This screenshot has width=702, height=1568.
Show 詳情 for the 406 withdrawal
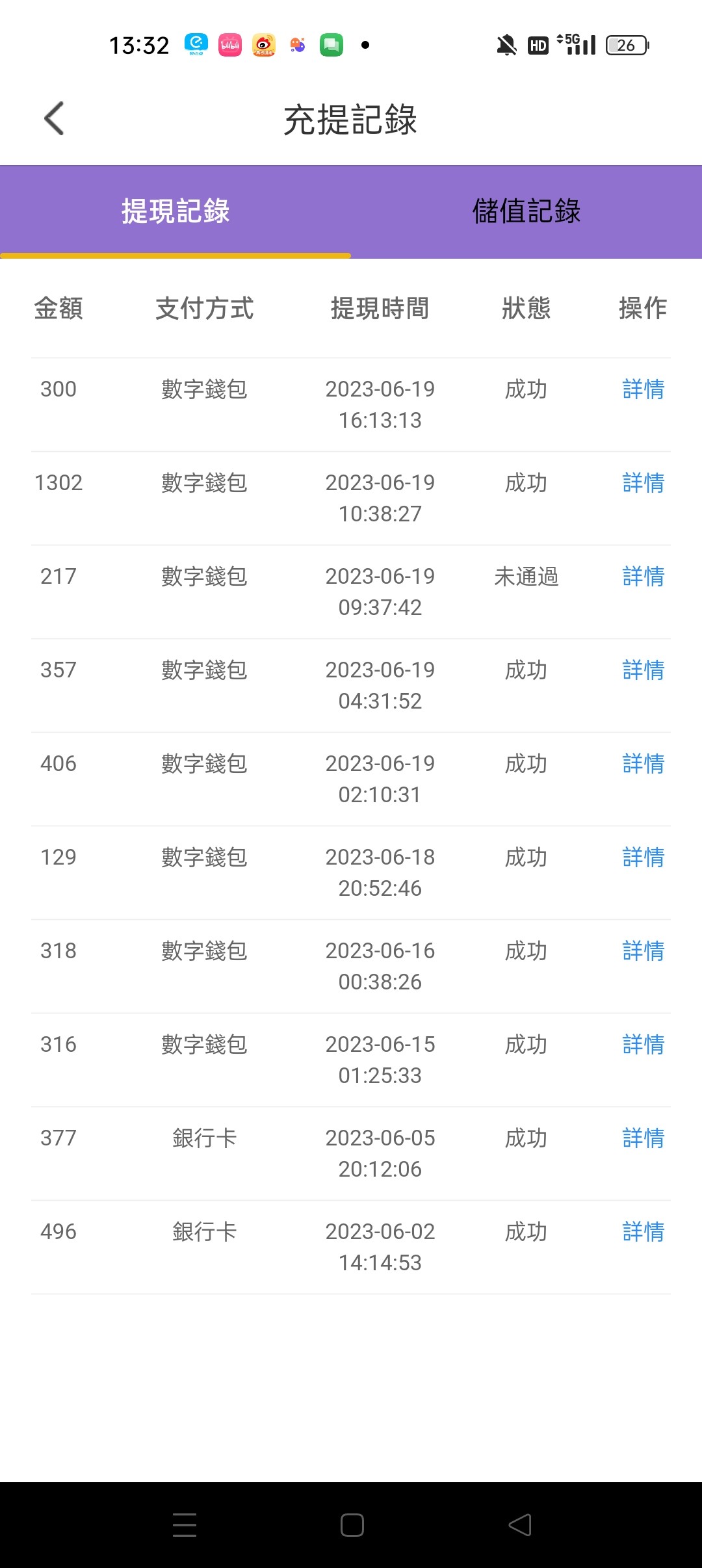[x=643, y=764]
